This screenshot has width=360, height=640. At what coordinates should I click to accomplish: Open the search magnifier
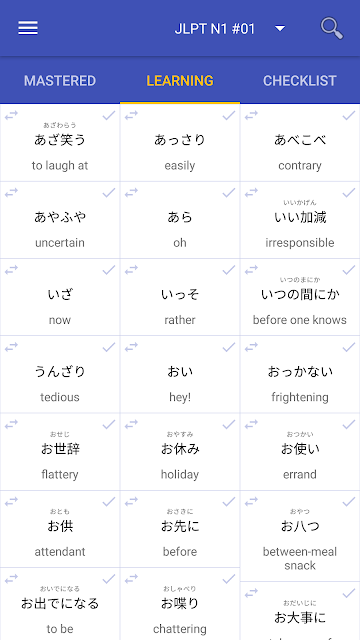tap(331, 28)
